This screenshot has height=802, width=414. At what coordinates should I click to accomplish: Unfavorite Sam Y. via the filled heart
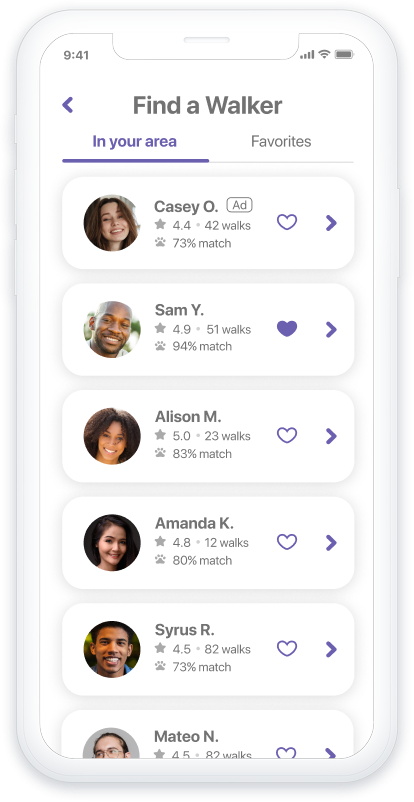(x=287, y=329)
